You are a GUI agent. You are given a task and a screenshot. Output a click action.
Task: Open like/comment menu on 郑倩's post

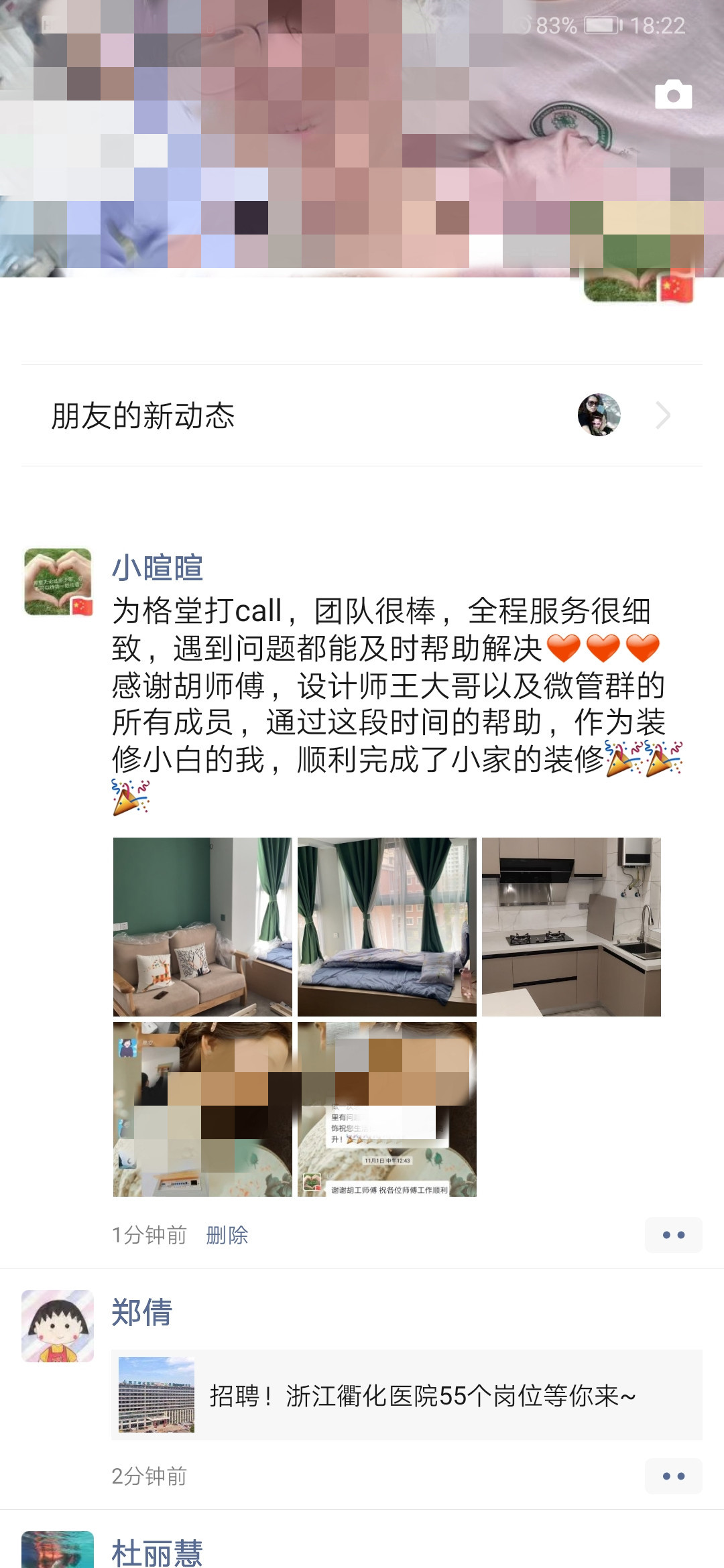click(674, 1476)
